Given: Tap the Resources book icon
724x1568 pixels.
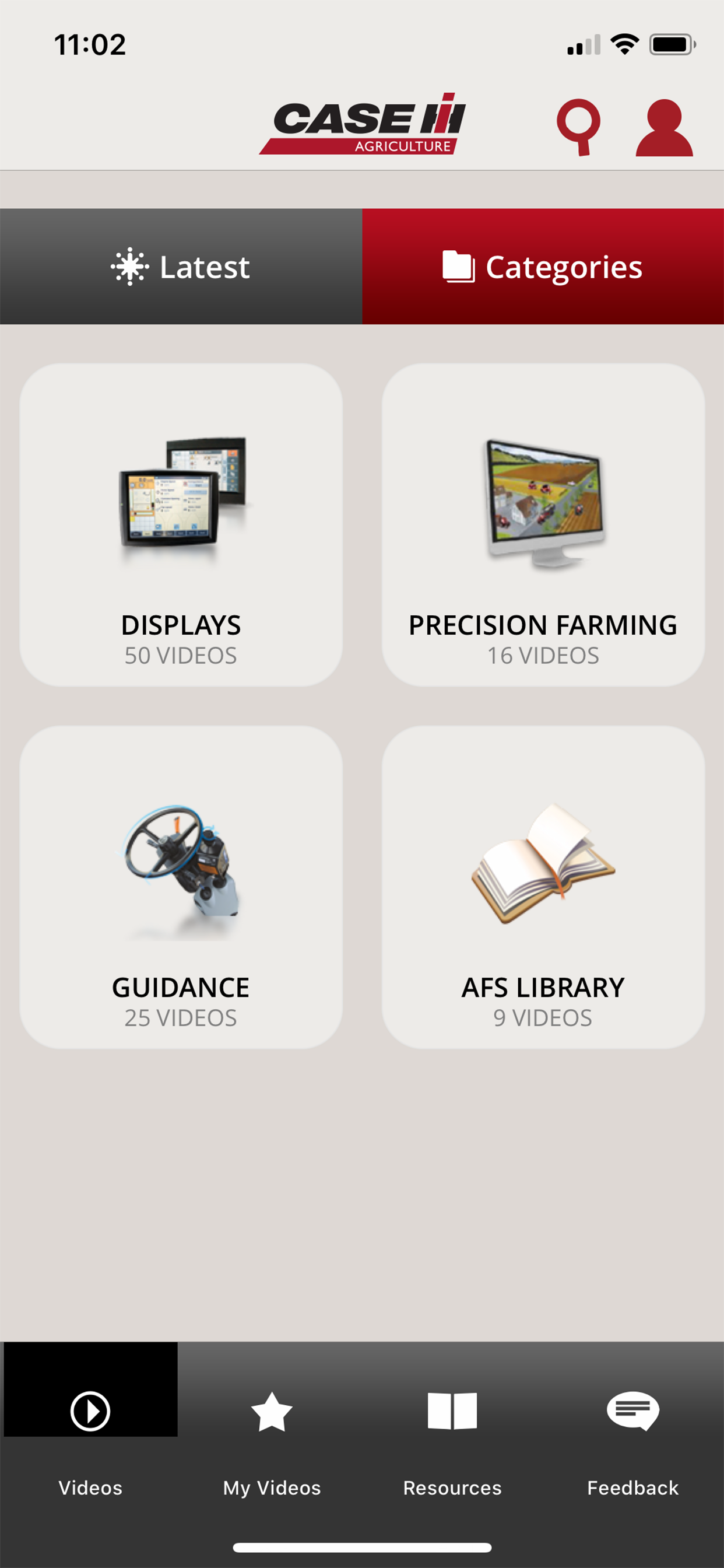Looking at the screenshot, I should (x=452, y=1412).
